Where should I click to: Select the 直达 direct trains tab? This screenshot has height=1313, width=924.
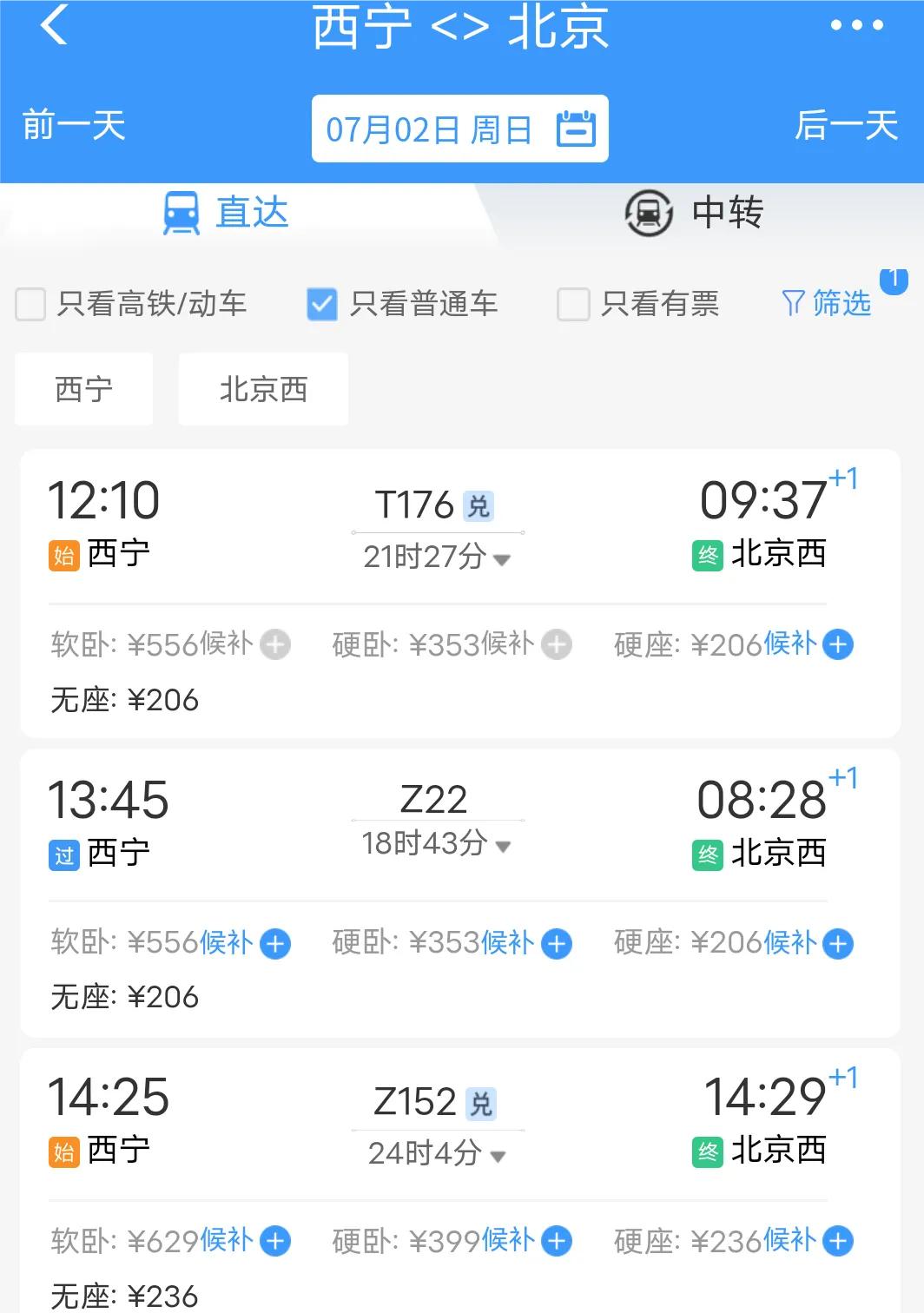tap(252, 213)
